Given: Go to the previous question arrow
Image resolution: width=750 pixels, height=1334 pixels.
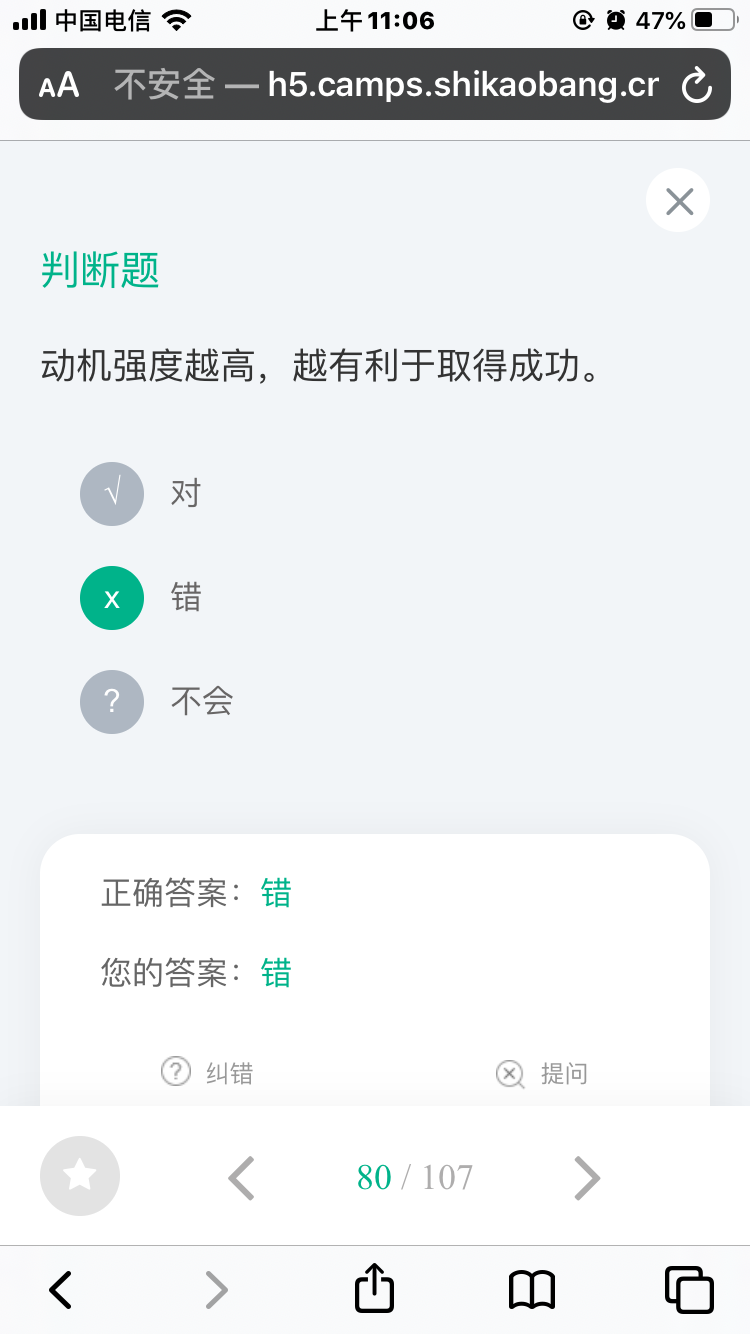Looking at the screenshot, I should point(241,1178).
